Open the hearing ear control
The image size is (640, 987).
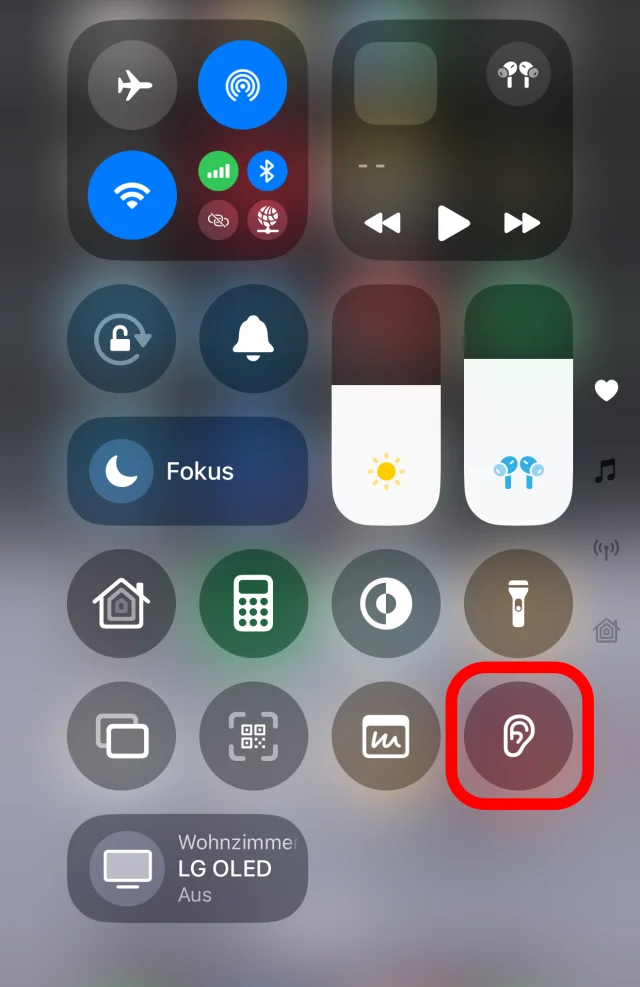518,736
